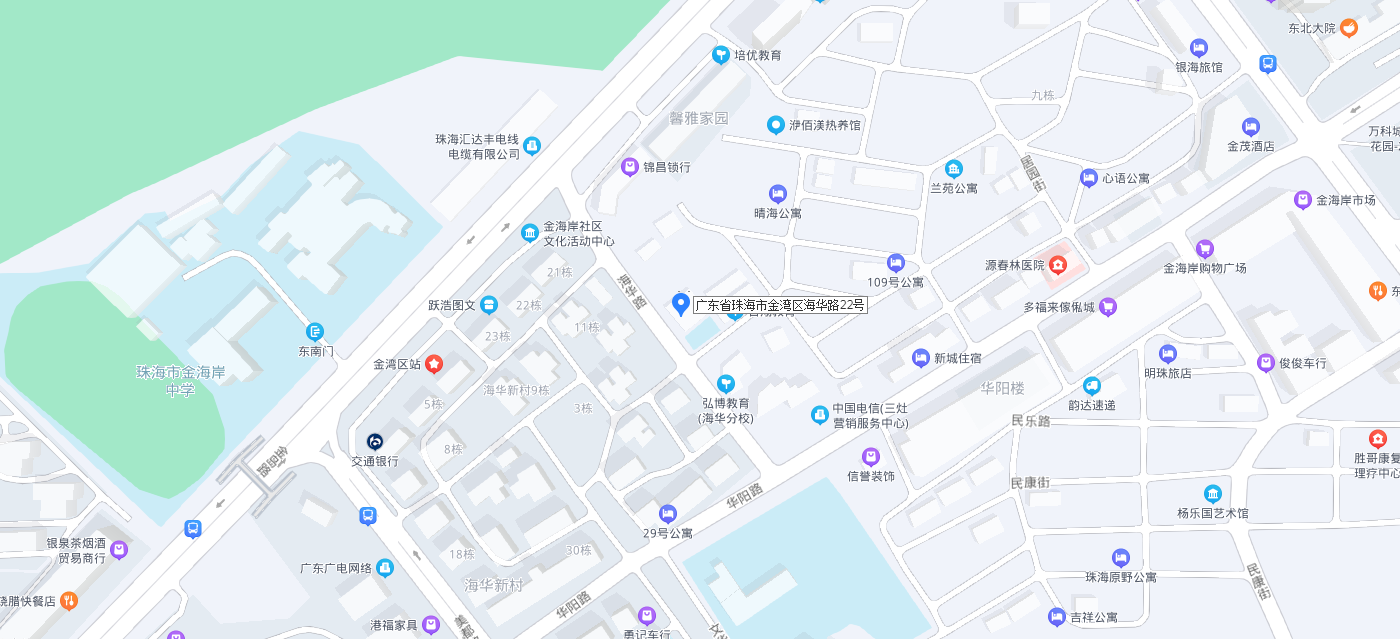This screenshot has height=639, width=1400.
Task: Select the 交通银行 marker
Action: 375,442
